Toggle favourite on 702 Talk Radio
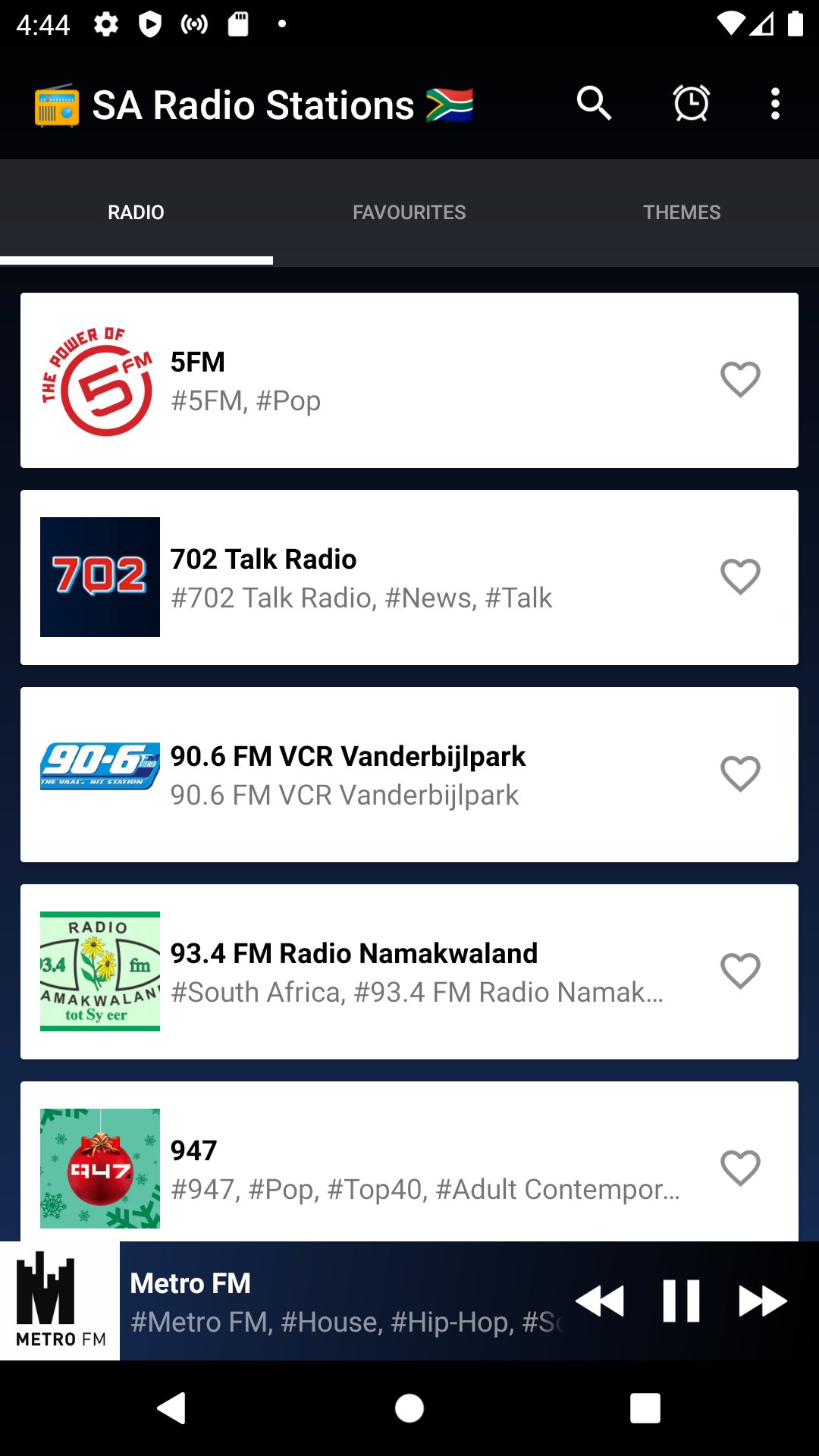The width and height of the screenshot is (819, 1456). 740,576
